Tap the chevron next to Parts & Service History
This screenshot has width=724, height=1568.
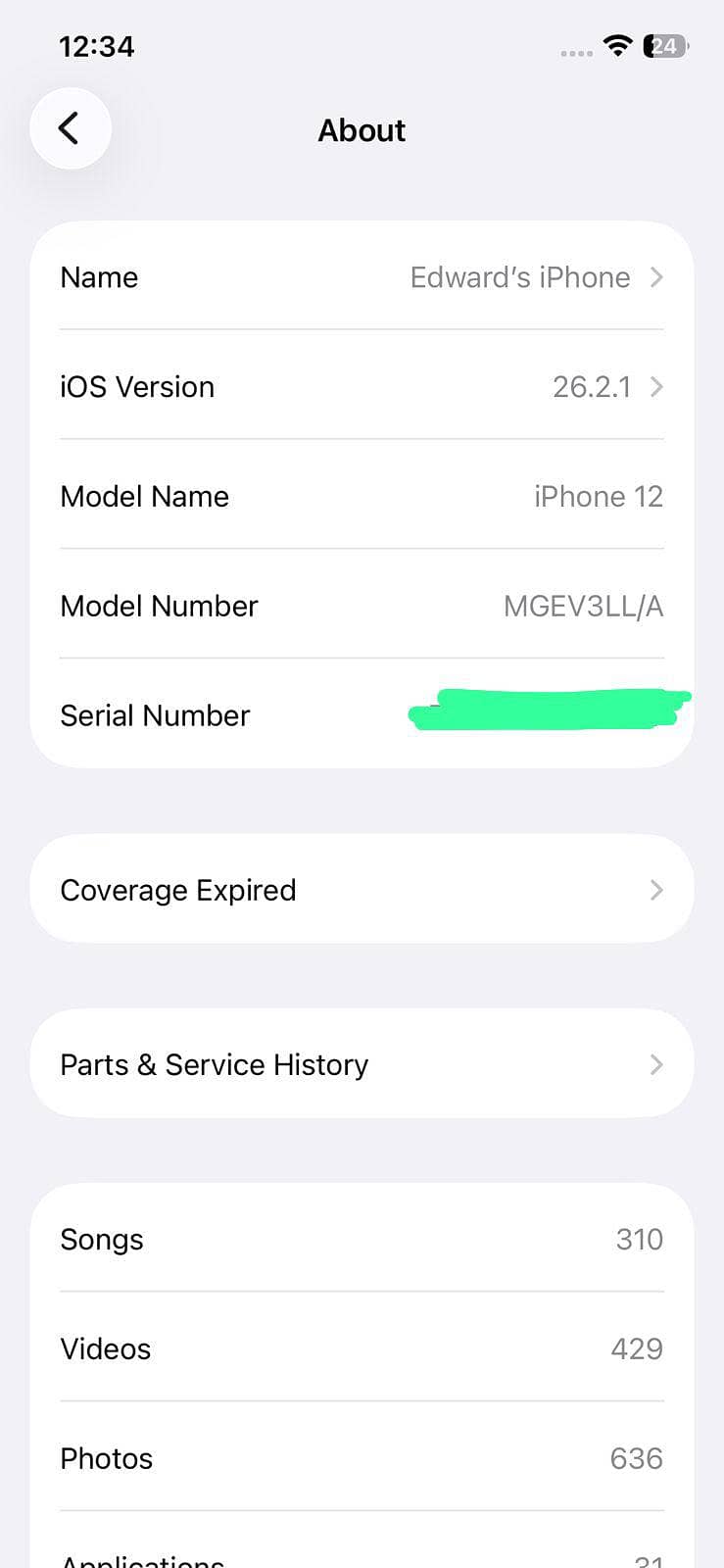click(656, 1064)
